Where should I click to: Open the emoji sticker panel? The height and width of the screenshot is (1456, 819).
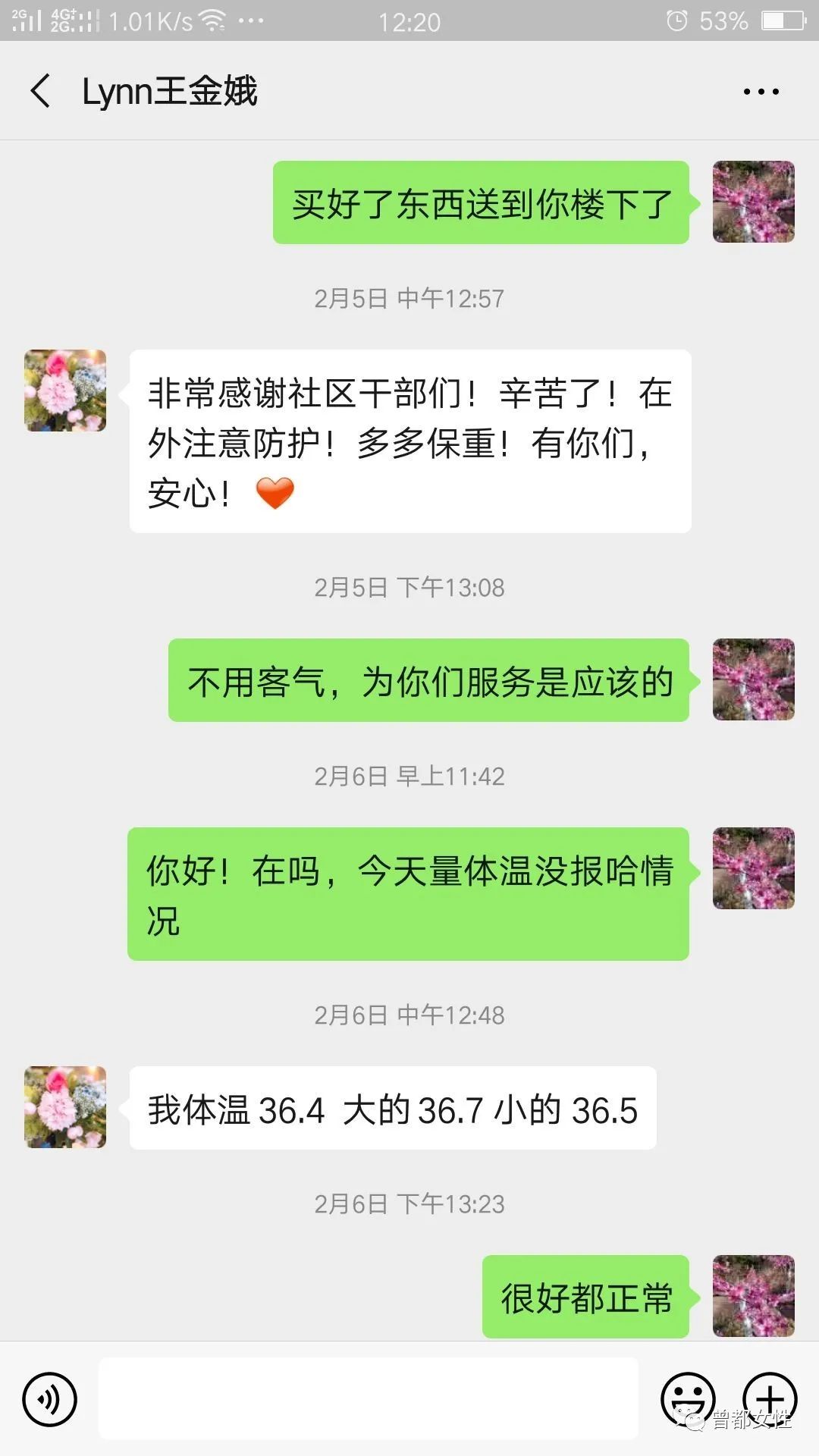(688, 1398)
